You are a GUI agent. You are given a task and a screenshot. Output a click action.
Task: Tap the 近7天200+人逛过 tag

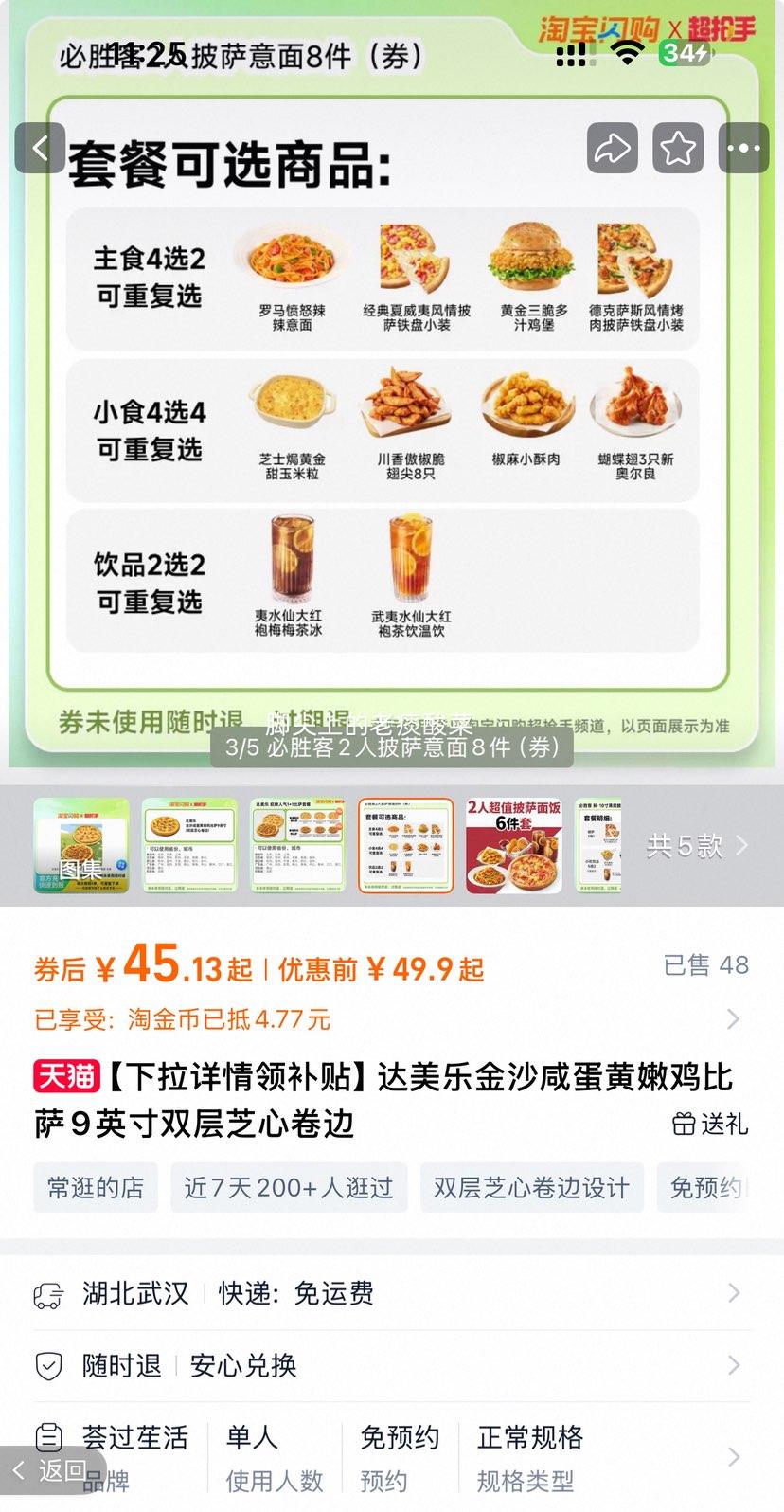coord(289,1187)
